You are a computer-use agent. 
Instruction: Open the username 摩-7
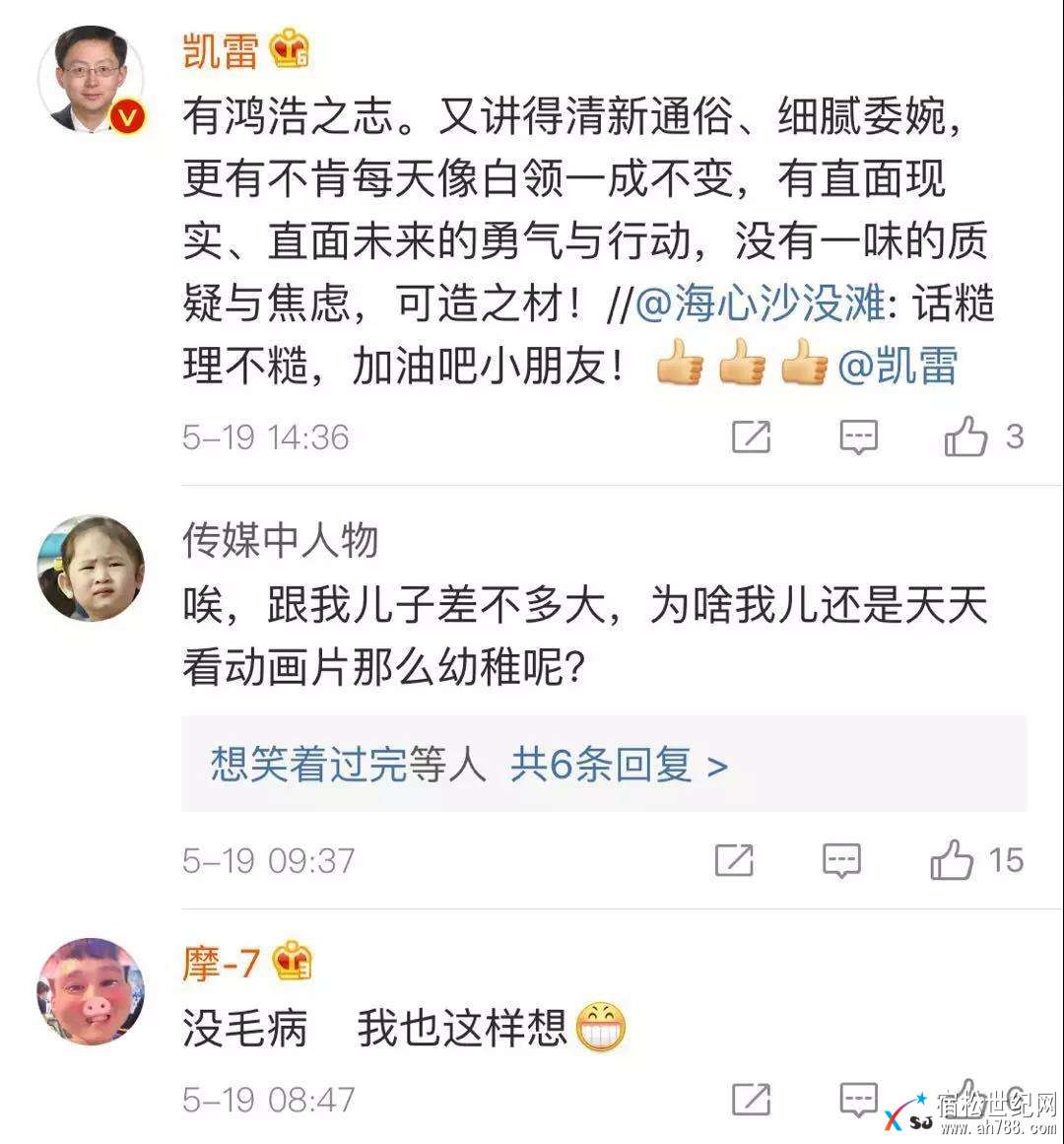(x=221, y=963)
